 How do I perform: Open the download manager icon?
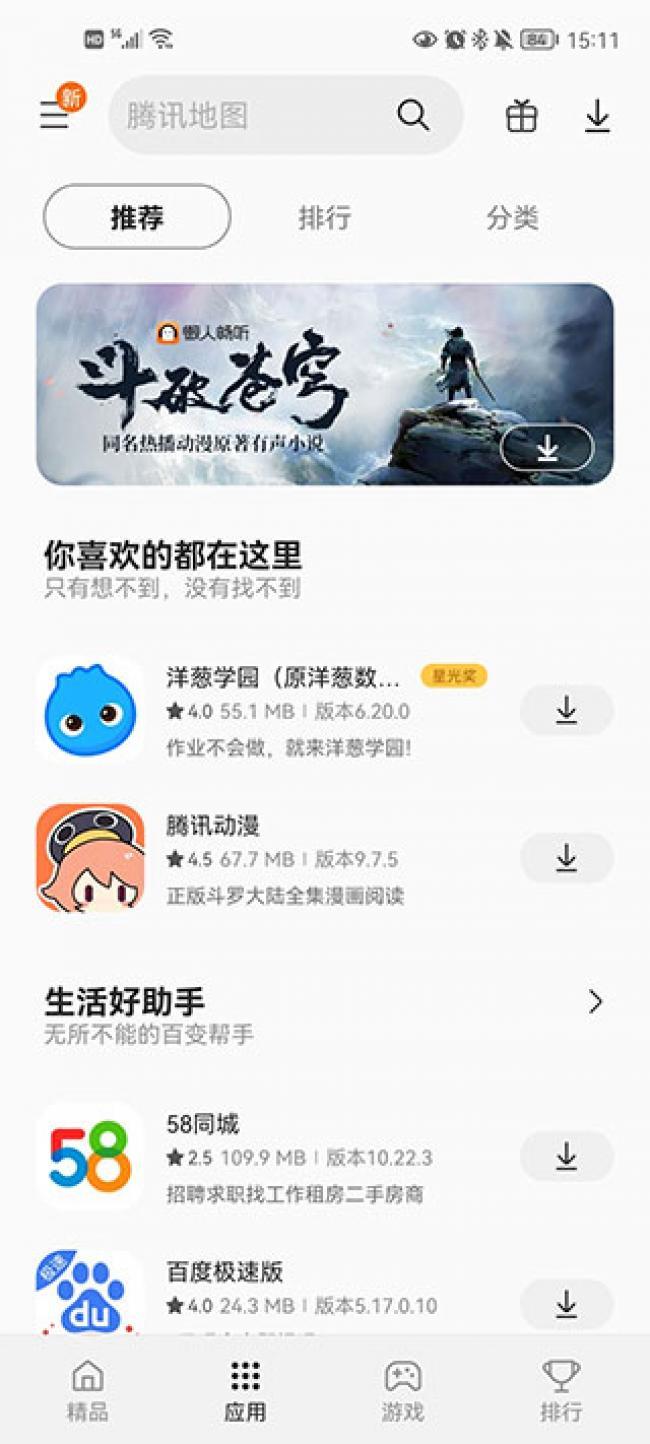click(x=597, y=116)
